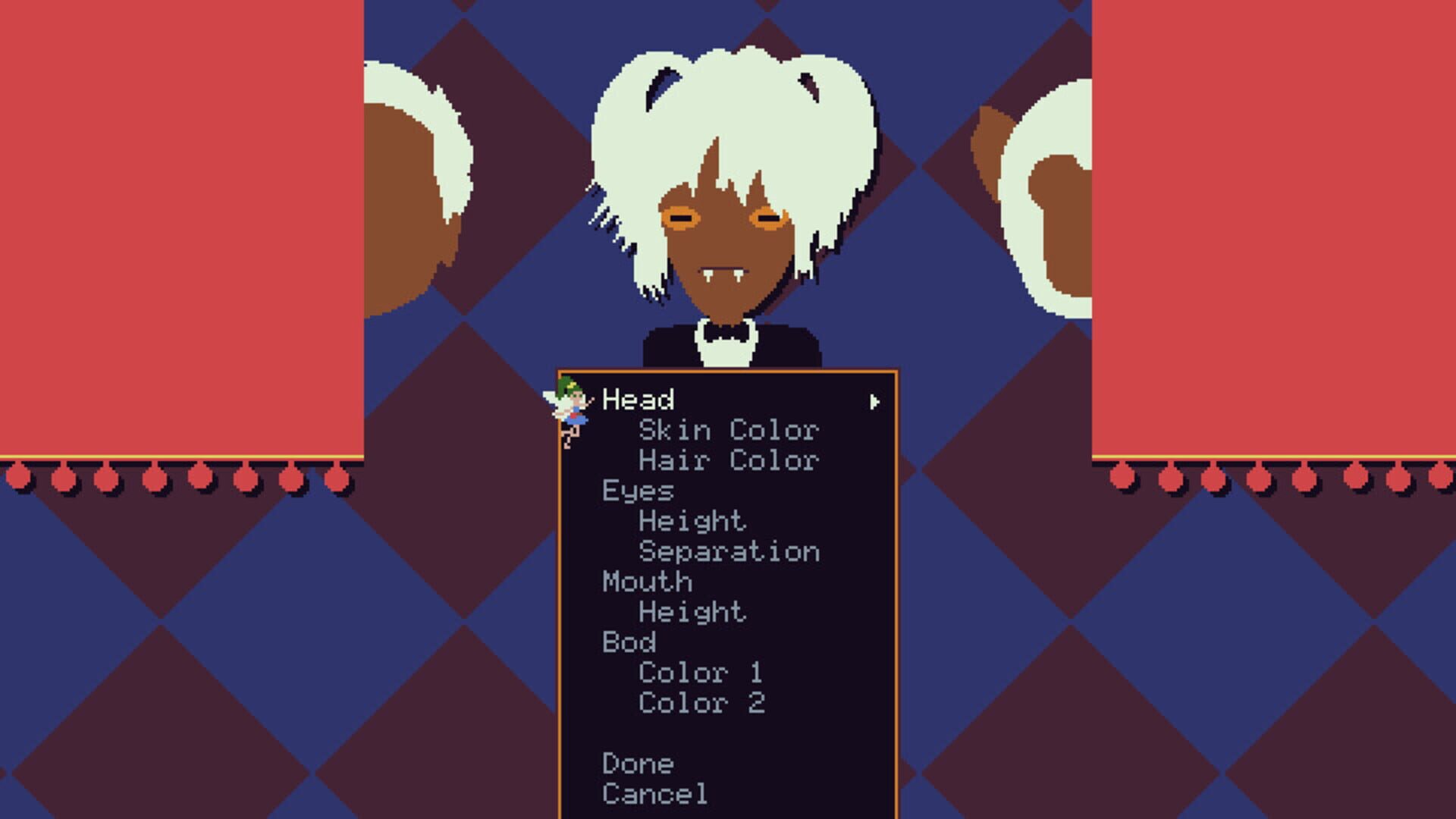
Task: Adjust Height under Mouth
Action: click(692, 612)
